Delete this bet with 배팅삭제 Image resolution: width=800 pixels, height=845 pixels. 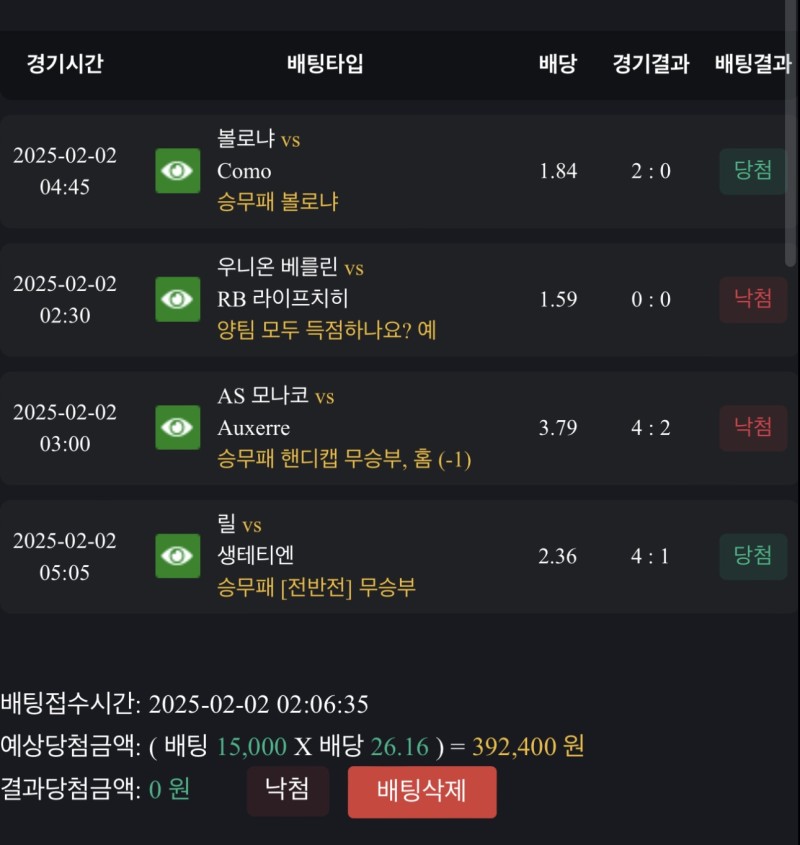click(x=421, y=791)
